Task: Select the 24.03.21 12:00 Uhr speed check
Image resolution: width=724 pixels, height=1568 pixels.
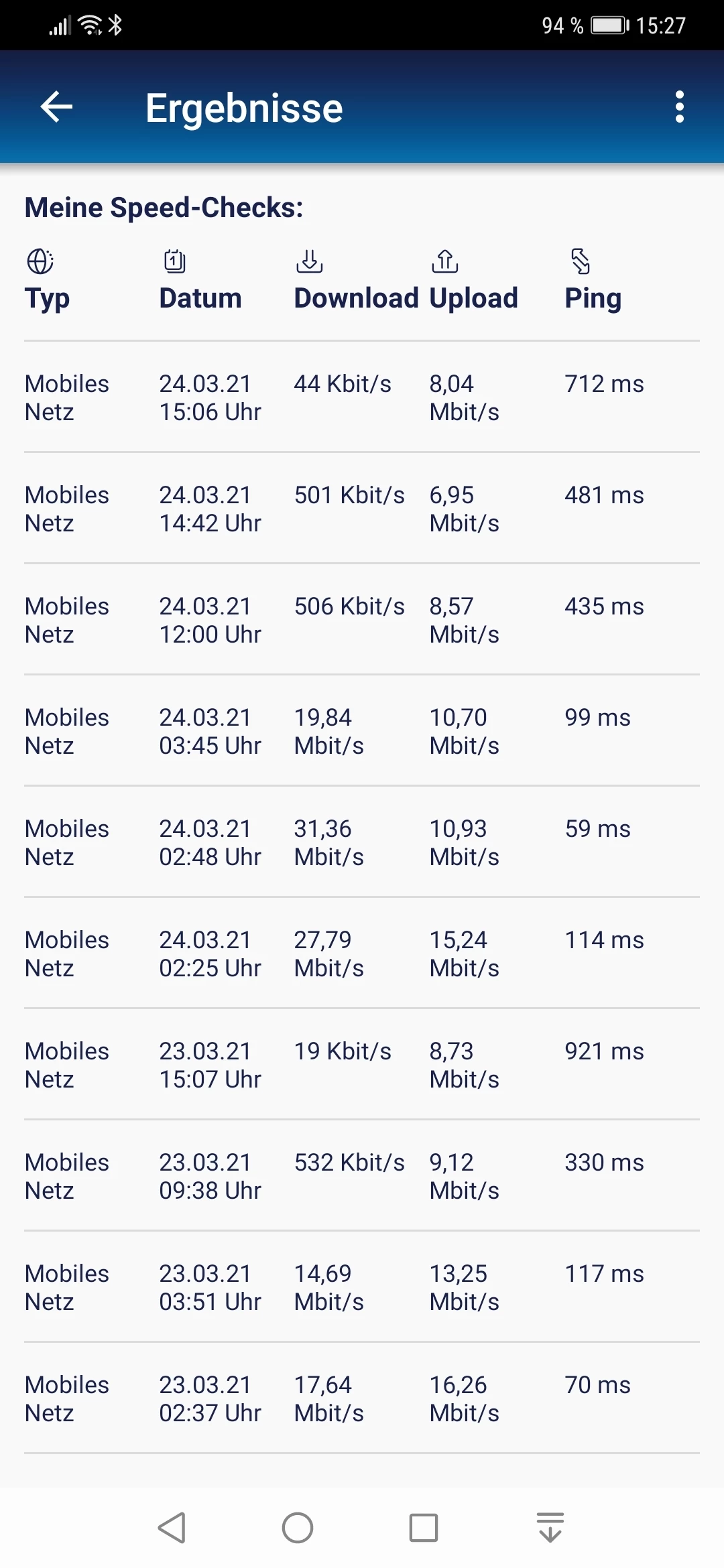Action: (x=362, y=620)
